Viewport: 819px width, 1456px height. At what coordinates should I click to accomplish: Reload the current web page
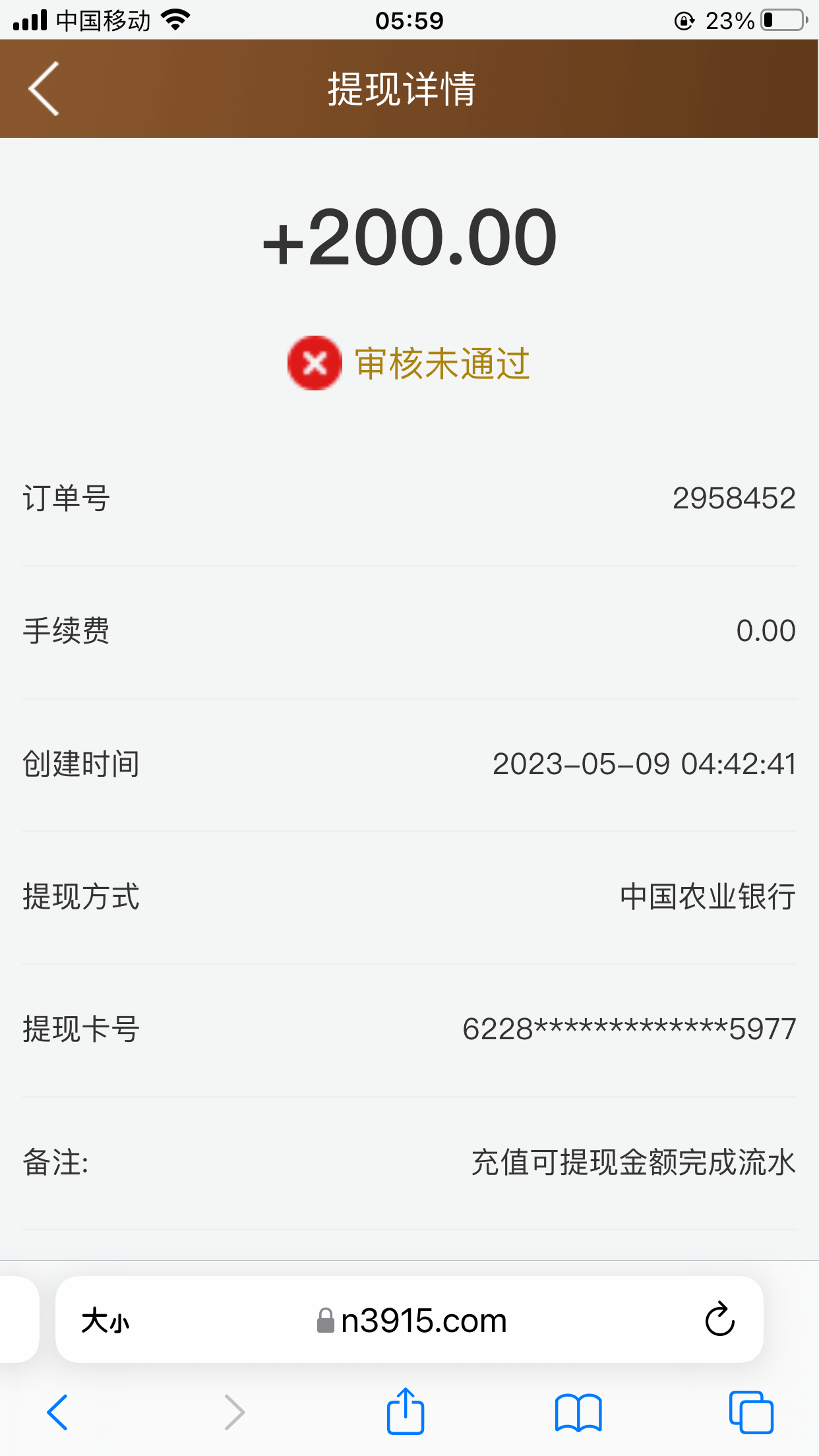719,1319
